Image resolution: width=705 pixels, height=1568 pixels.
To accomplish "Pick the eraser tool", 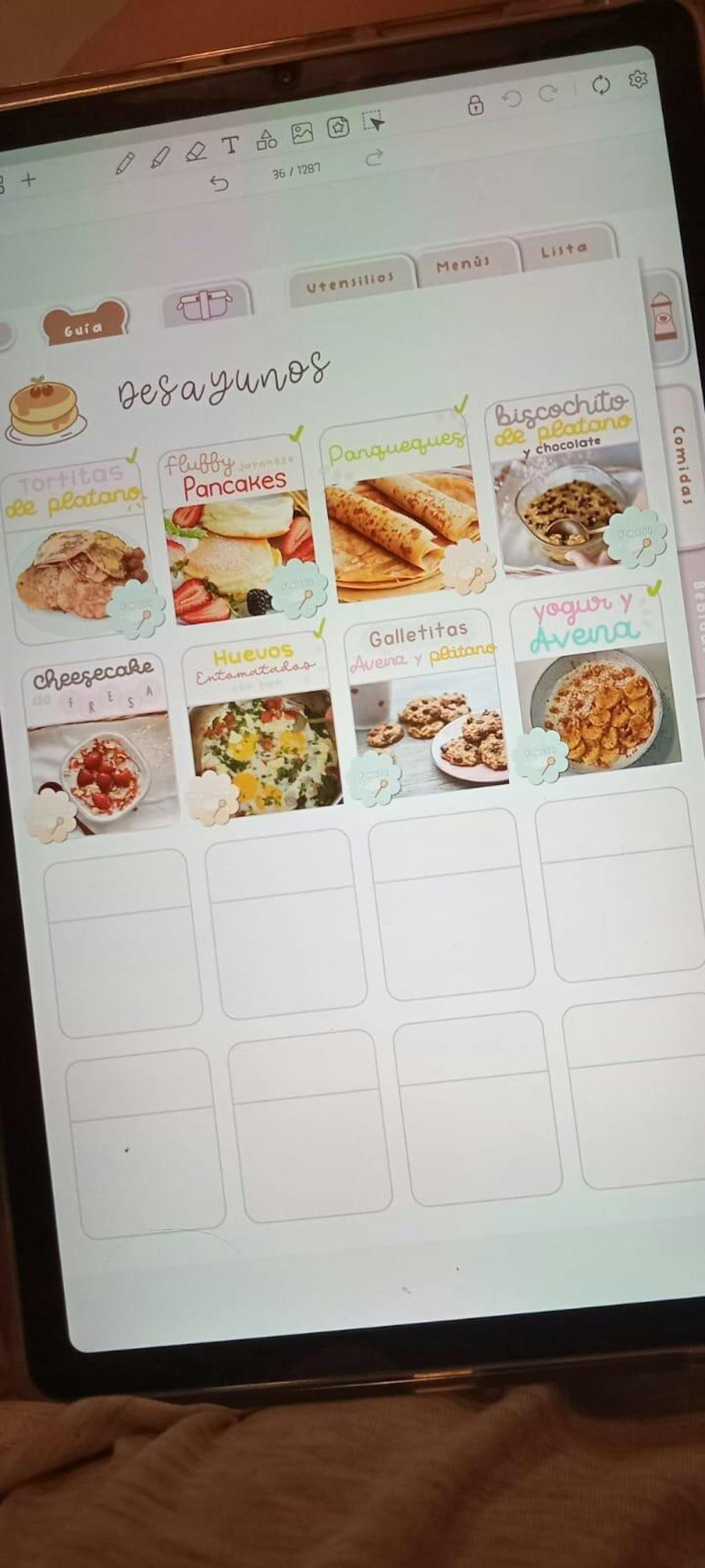I will point(197,151).
